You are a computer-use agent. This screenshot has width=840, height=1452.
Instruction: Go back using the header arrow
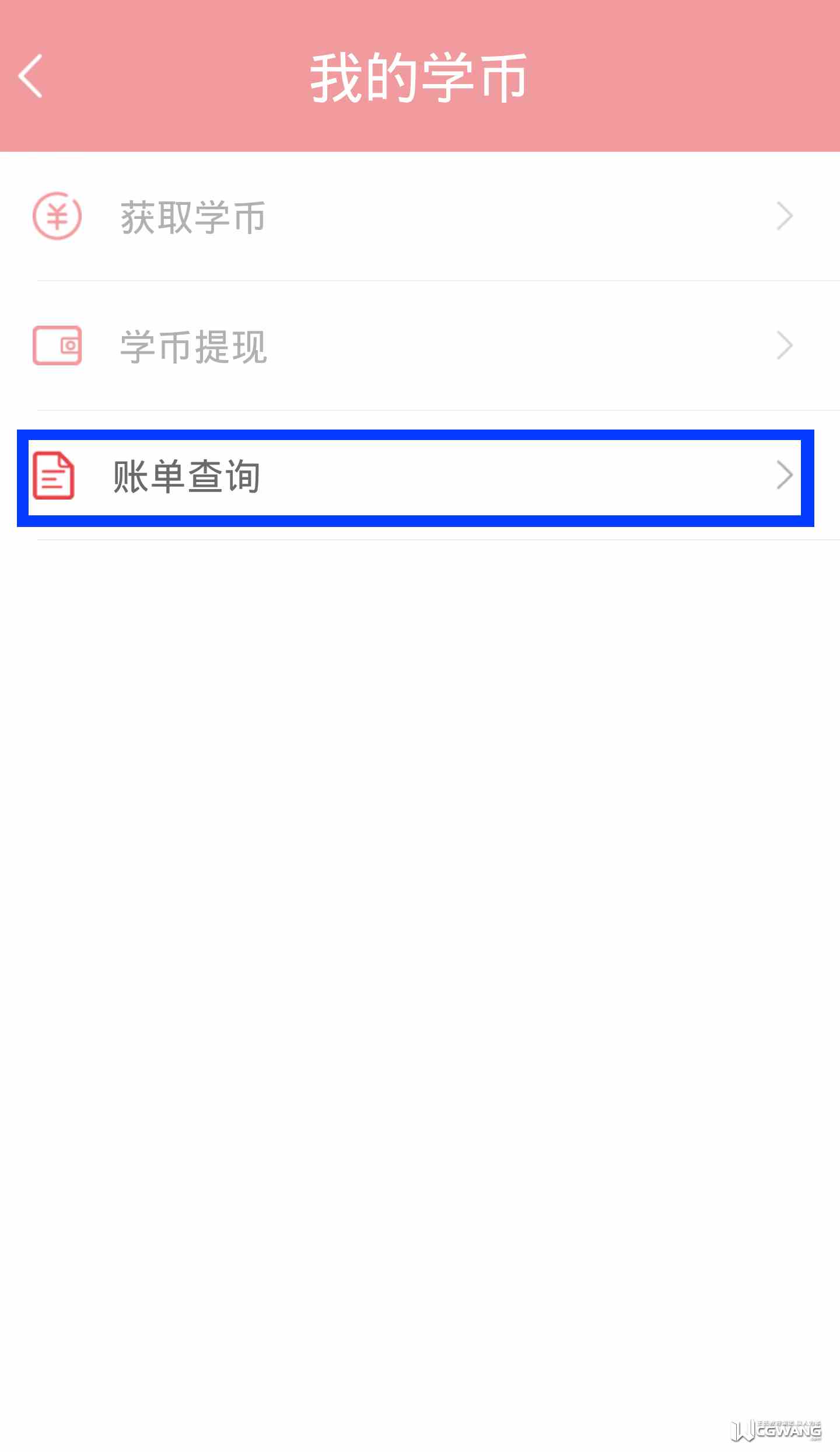click(30, 76)
